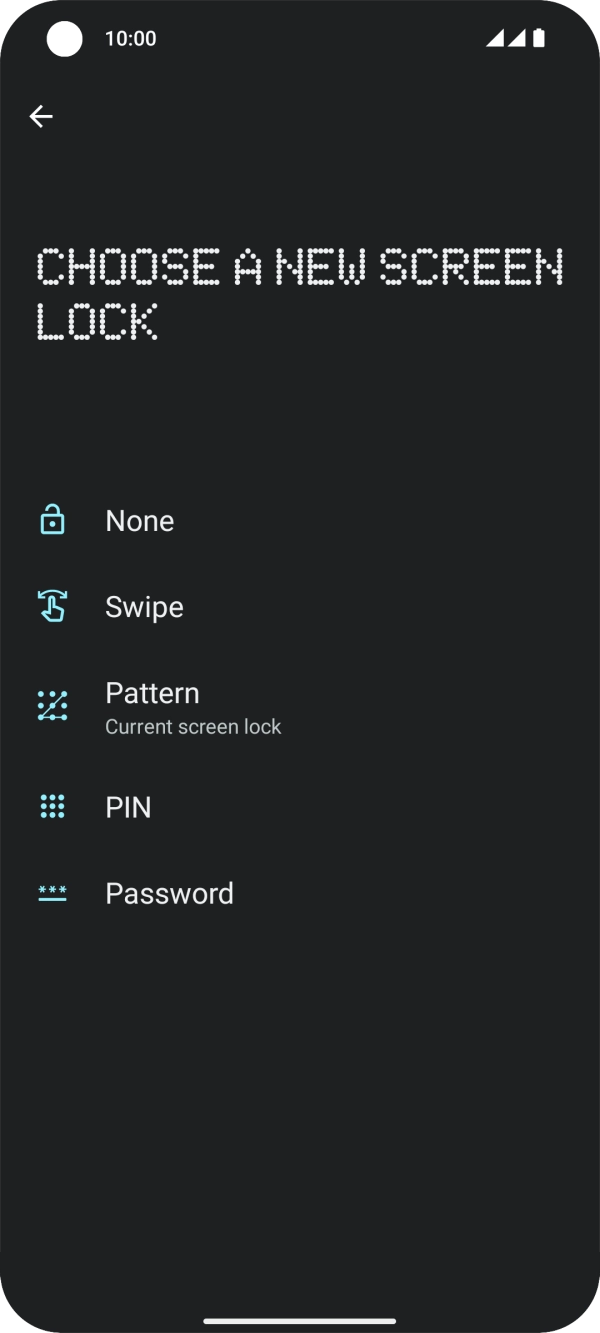
Task: Go back using the top arrow
Action: 41,117
